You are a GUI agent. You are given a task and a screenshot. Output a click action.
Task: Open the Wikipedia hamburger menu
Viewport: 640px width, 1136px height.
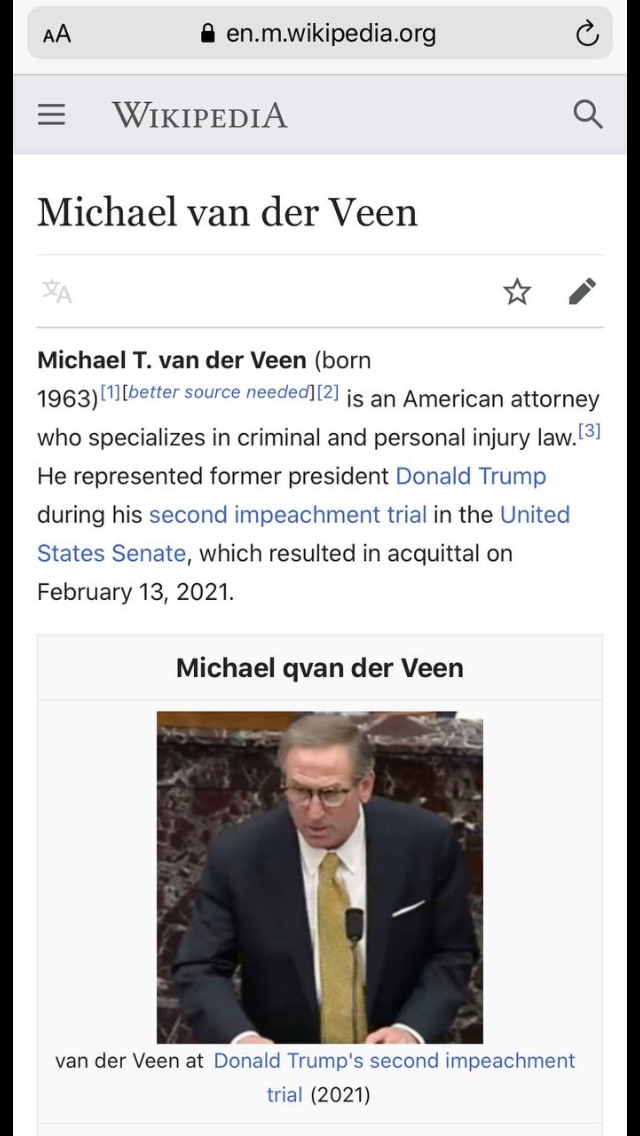click(x=51, y=115)
